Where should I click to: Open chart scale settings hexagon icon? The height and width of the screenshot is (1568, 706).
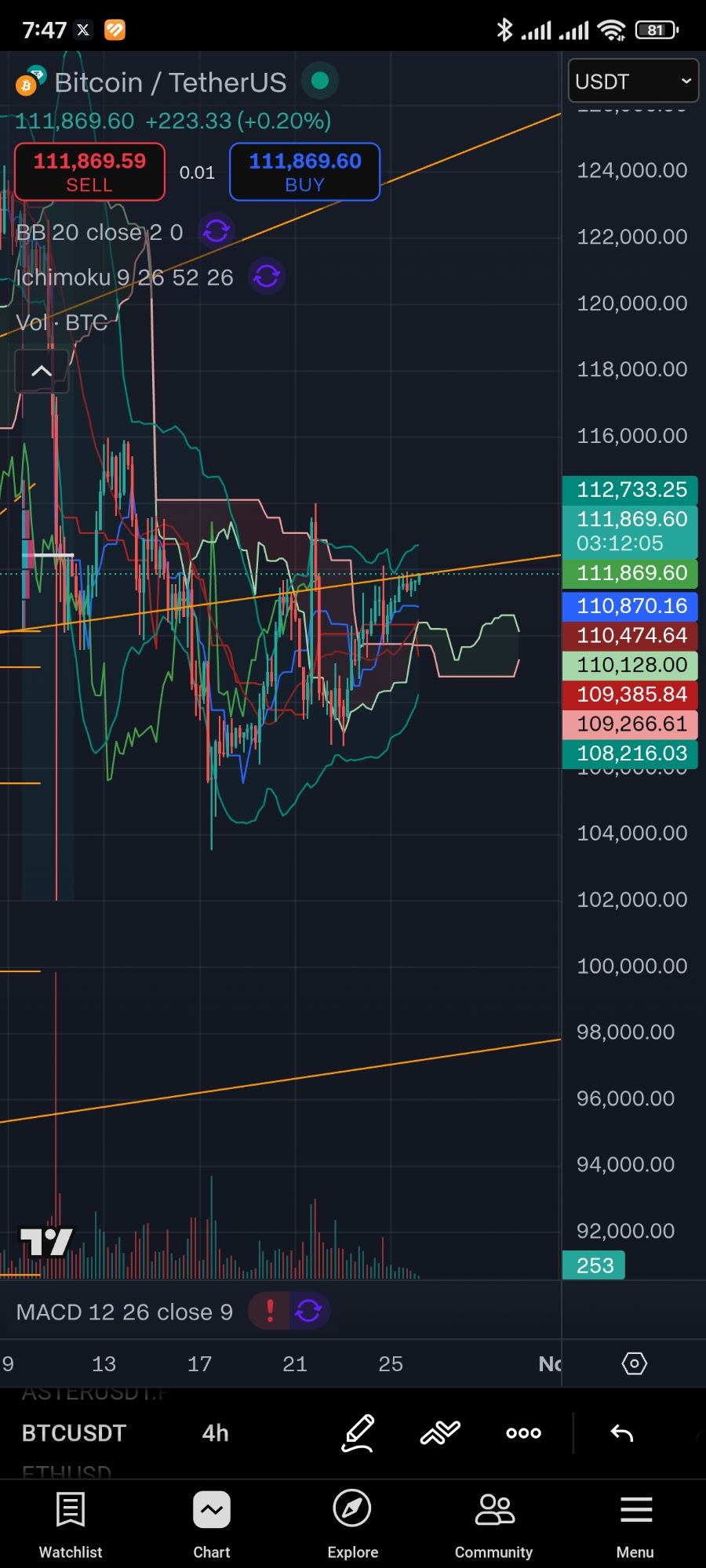tap(634, 1363)
